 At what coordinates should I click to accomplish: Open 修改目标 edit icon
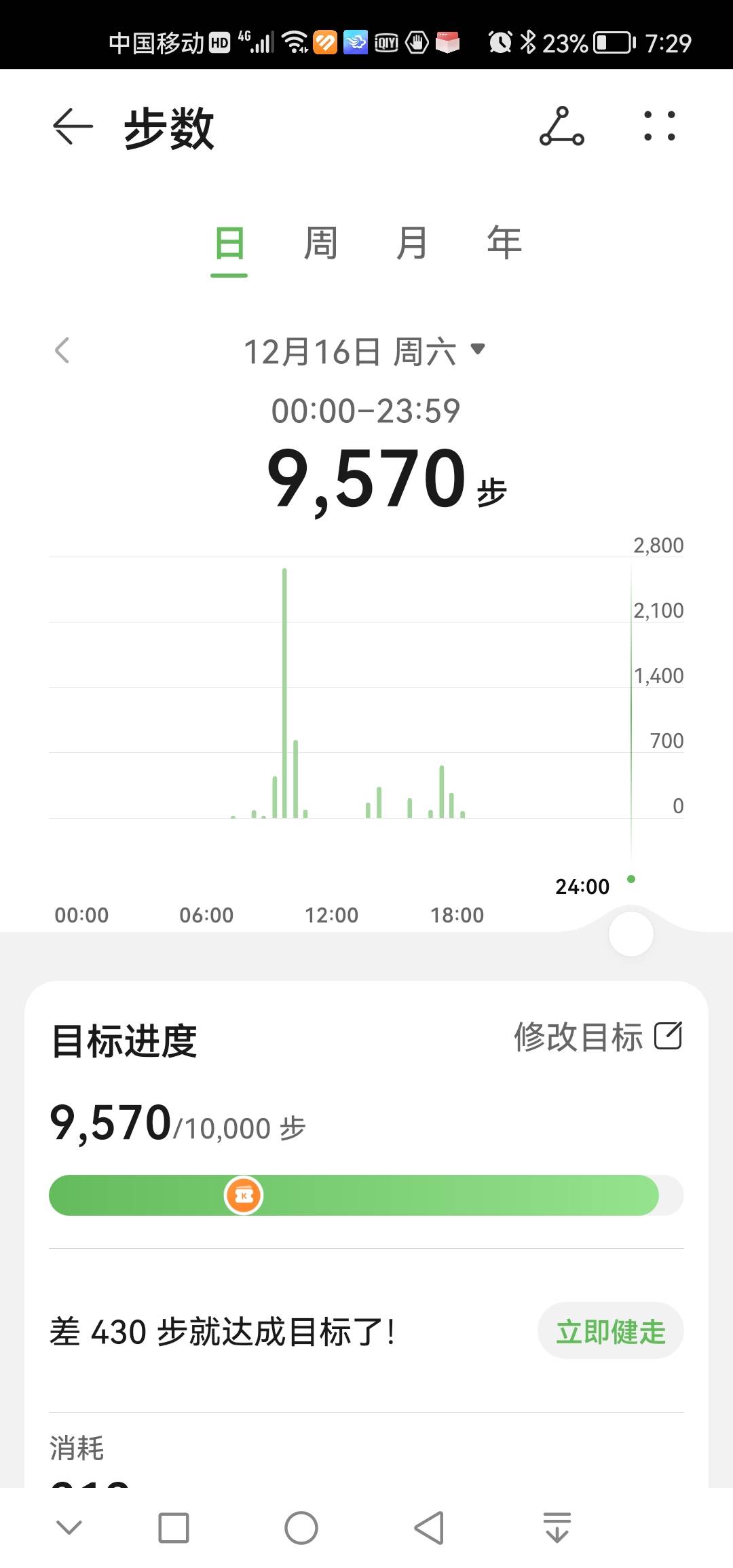[x=669, y=1037]
